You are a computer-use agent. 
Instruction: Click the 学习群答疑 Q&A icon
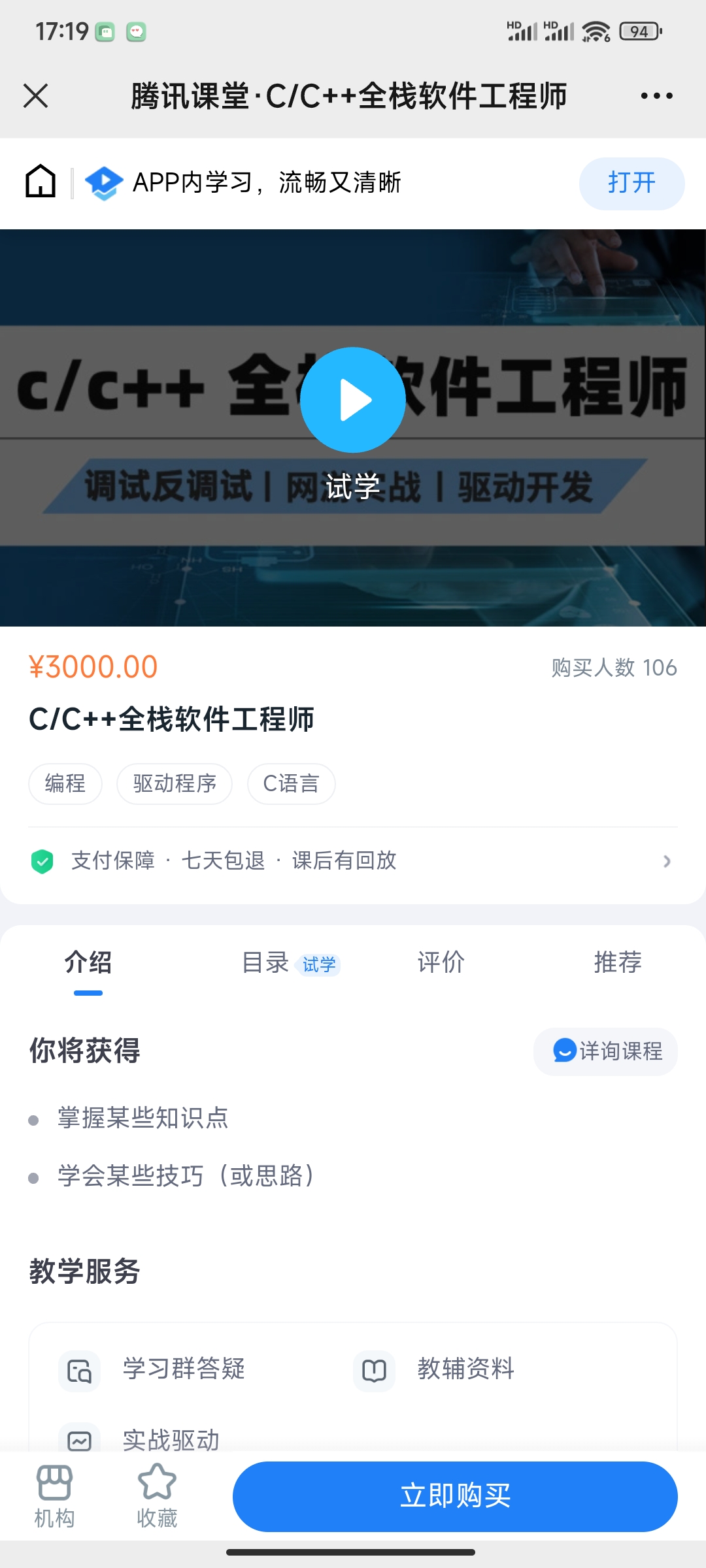coord(79,1371)
